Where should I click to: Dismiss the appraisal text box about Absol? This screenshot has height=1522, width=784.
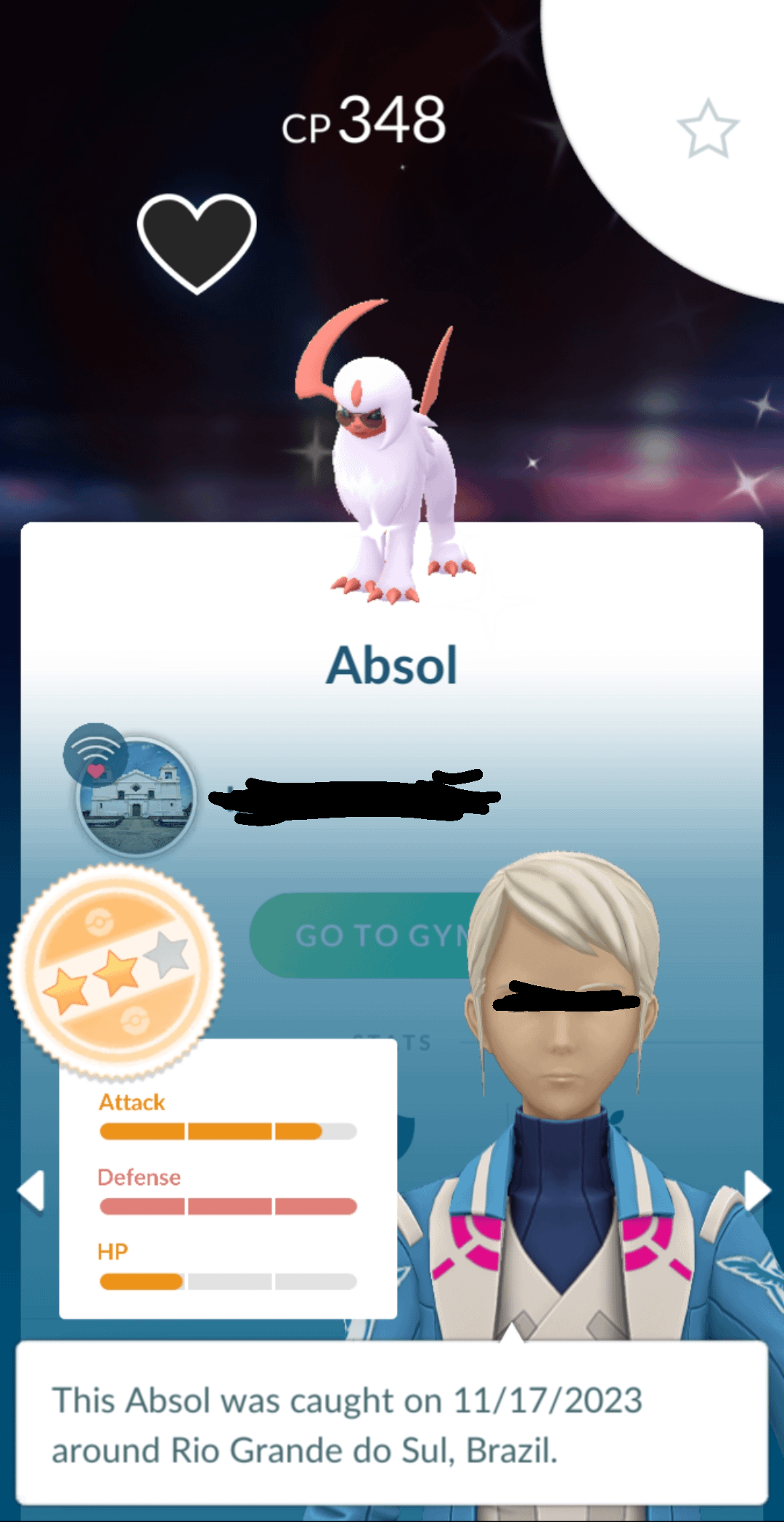click(392, 1423)
